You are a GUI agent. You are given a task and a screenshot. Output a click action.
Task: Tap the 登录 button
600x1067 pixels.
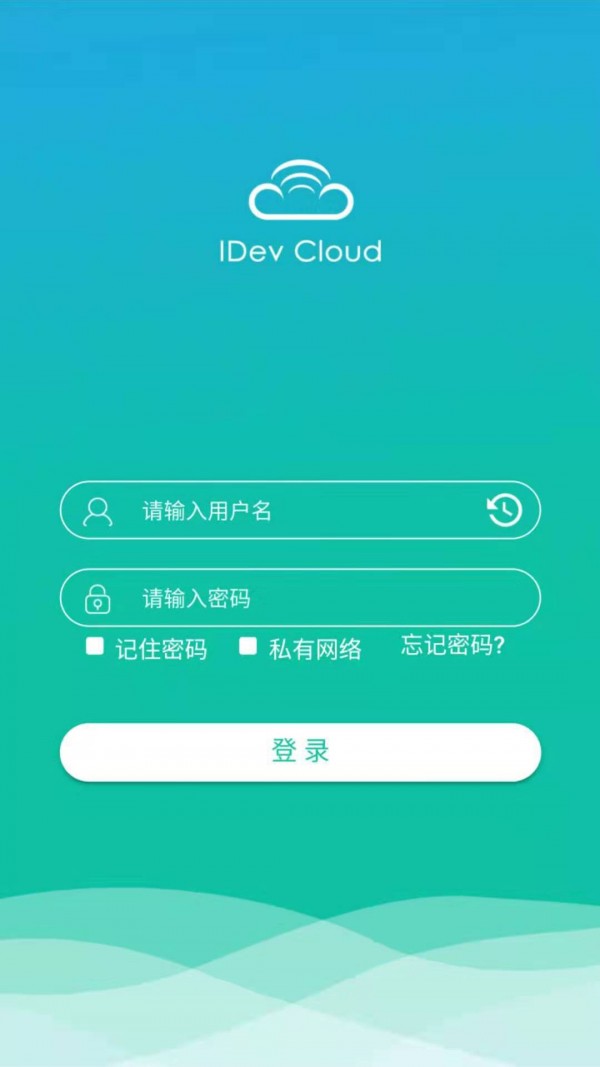pos(300,752)
